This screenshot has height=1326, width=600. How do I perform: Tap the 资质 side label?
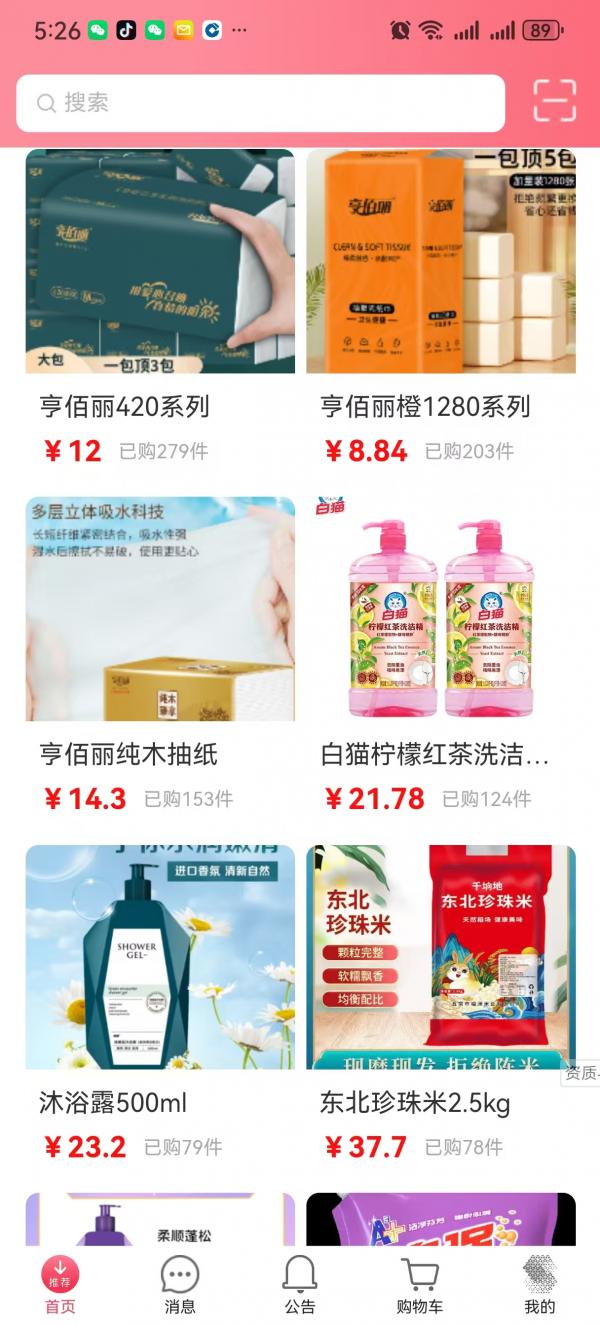[581, 1073]
